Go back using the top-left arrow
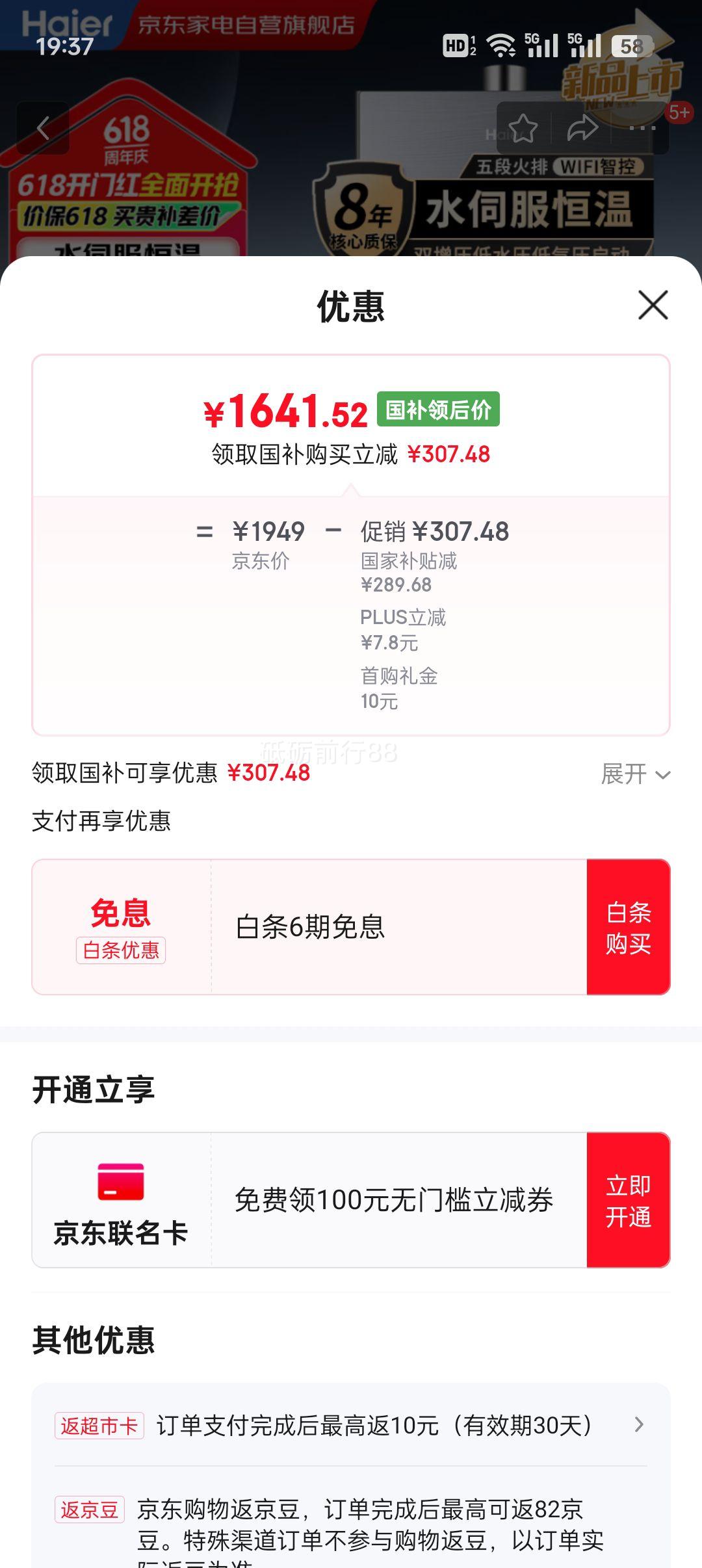Screen dimensions: 702x1568 [x=43, y=128]
